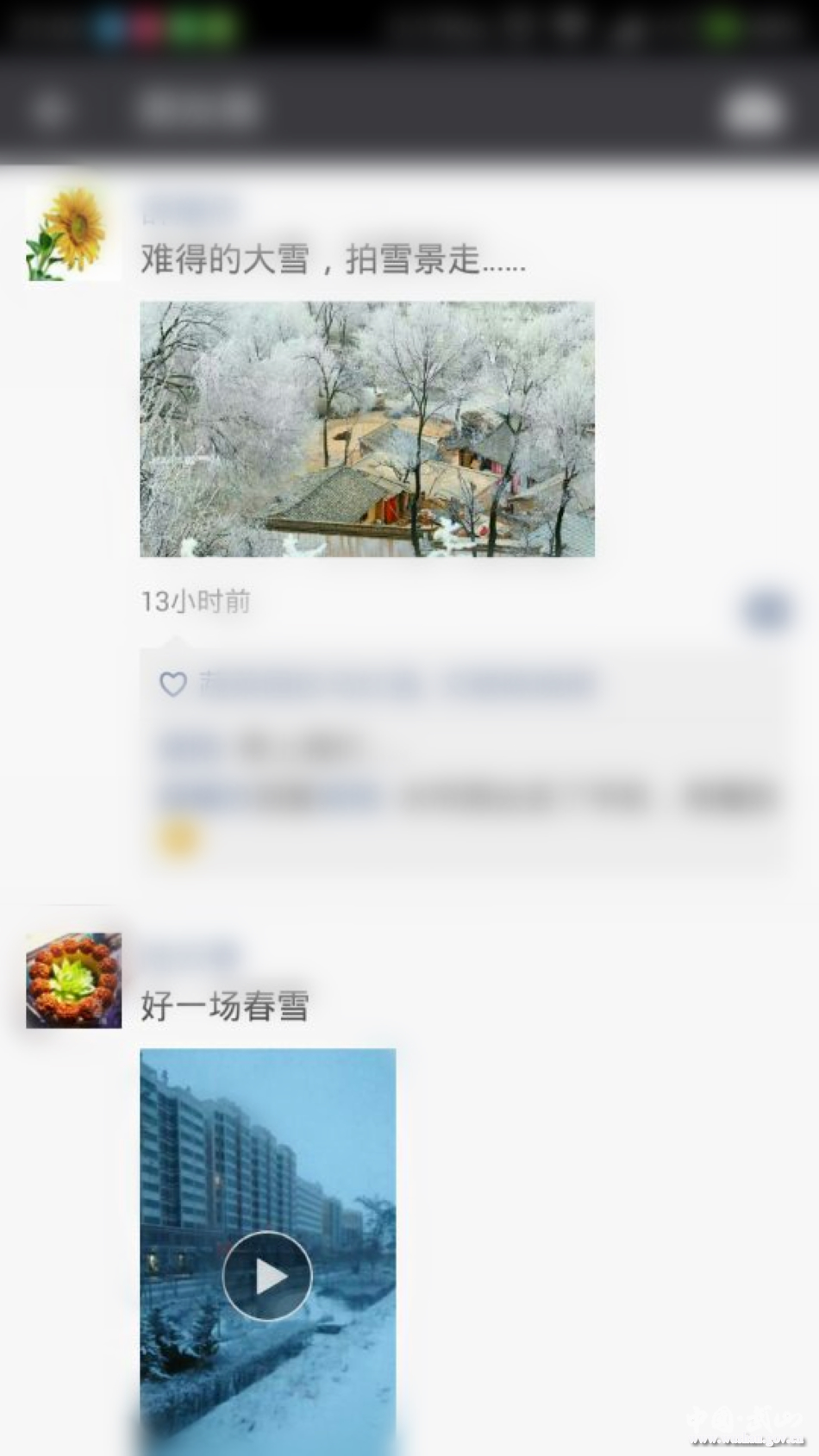This screenshot has width=819, height=1456.
Task: Tap the succulent plant profile avatar
Action: (x=72, y=979)
